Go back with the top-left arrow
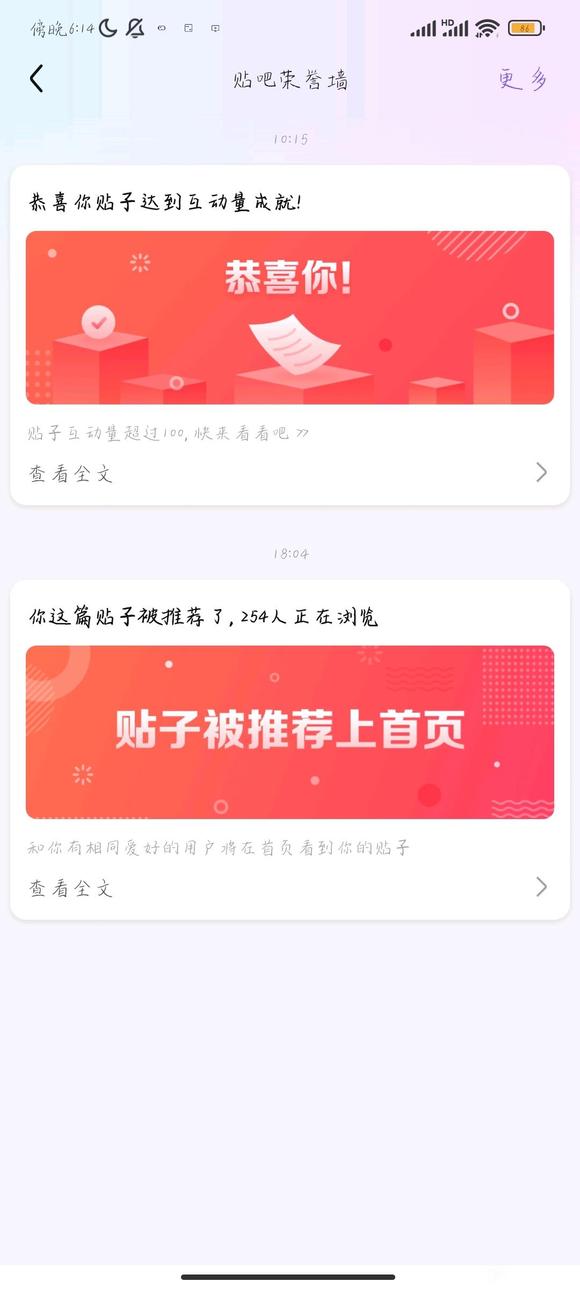The image size is (580, 1289). (x=37, y=79)
